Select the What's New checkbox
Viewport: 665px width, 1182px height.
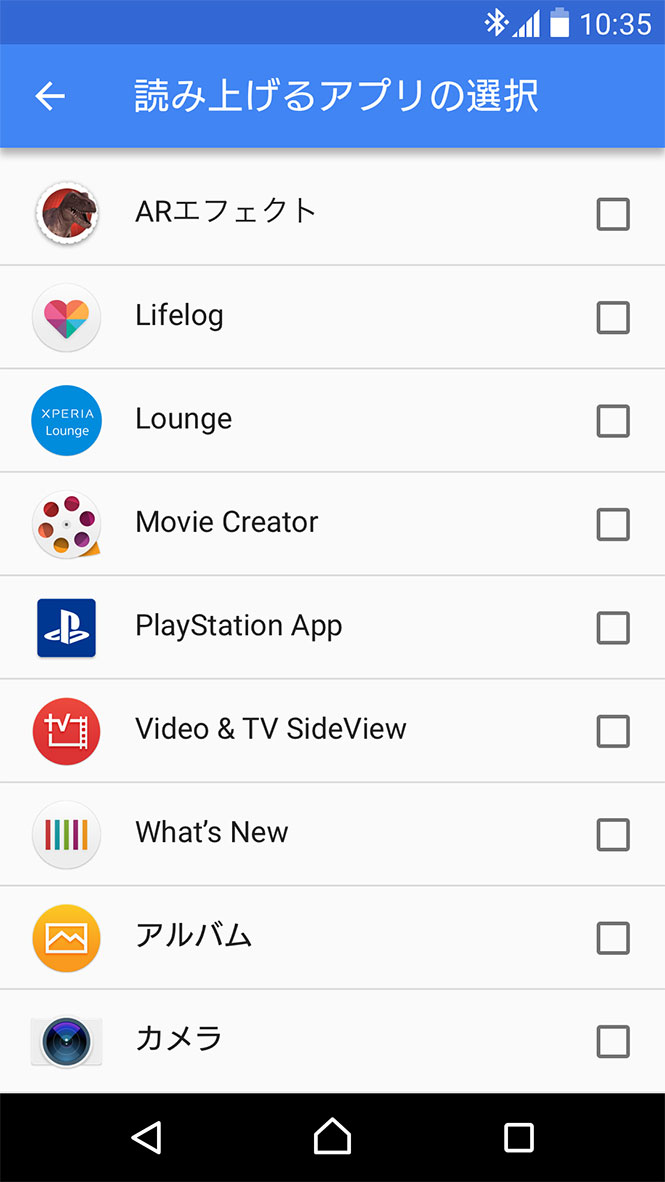click(613, 834)
